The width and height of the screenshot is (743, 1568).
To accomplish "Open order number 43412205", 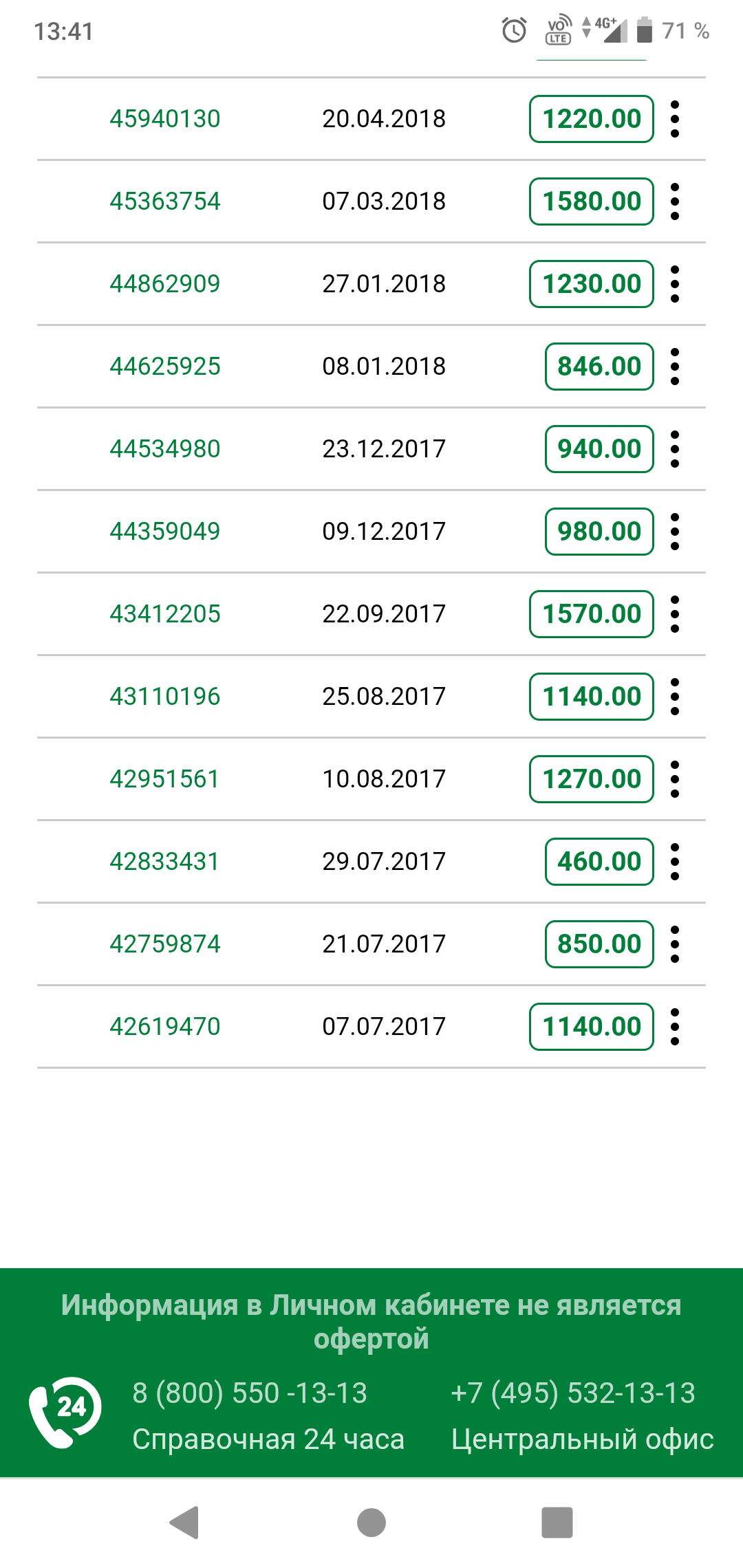I will pos(165,614).
